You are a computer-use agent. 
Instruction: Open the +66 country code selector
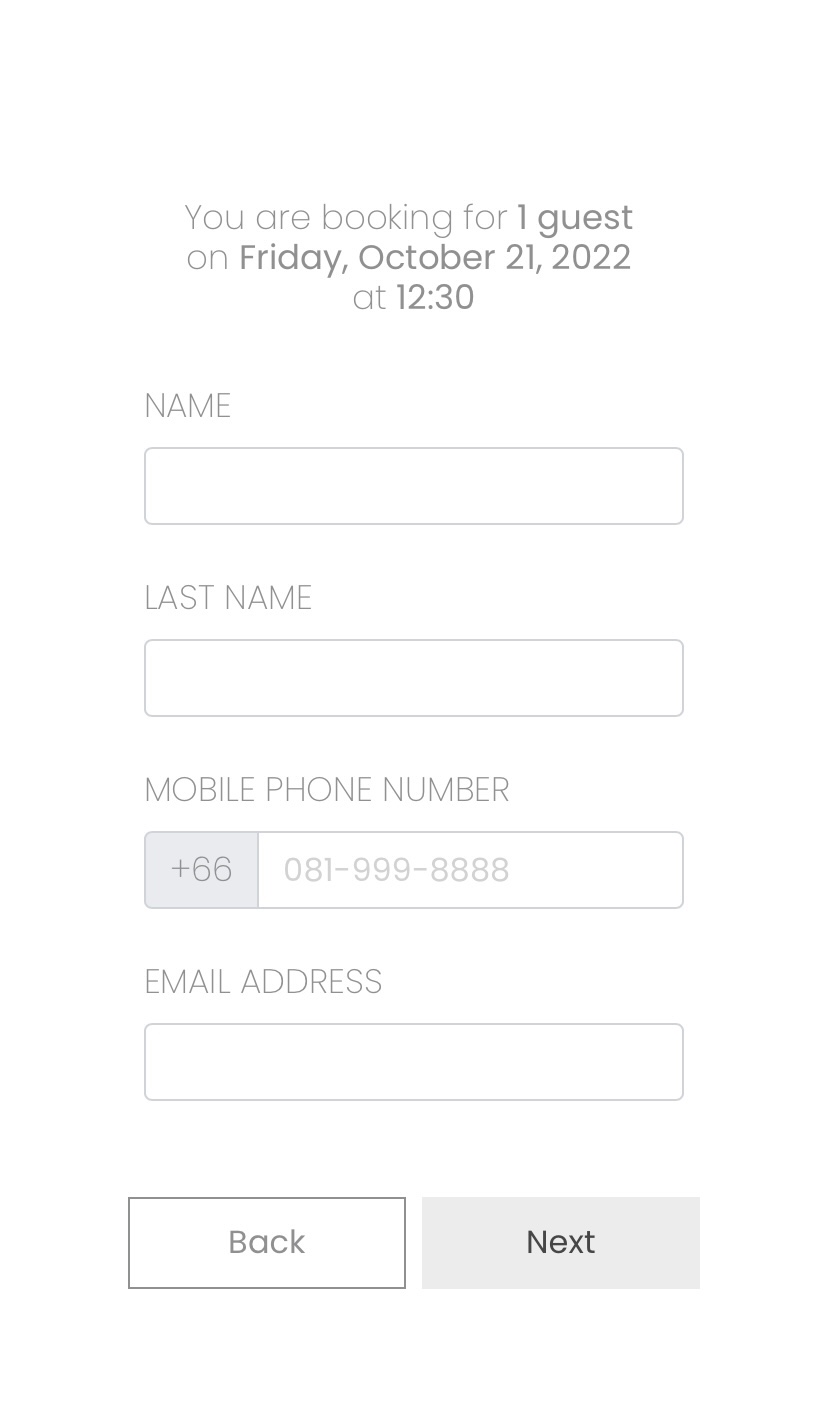pos(201,870)
